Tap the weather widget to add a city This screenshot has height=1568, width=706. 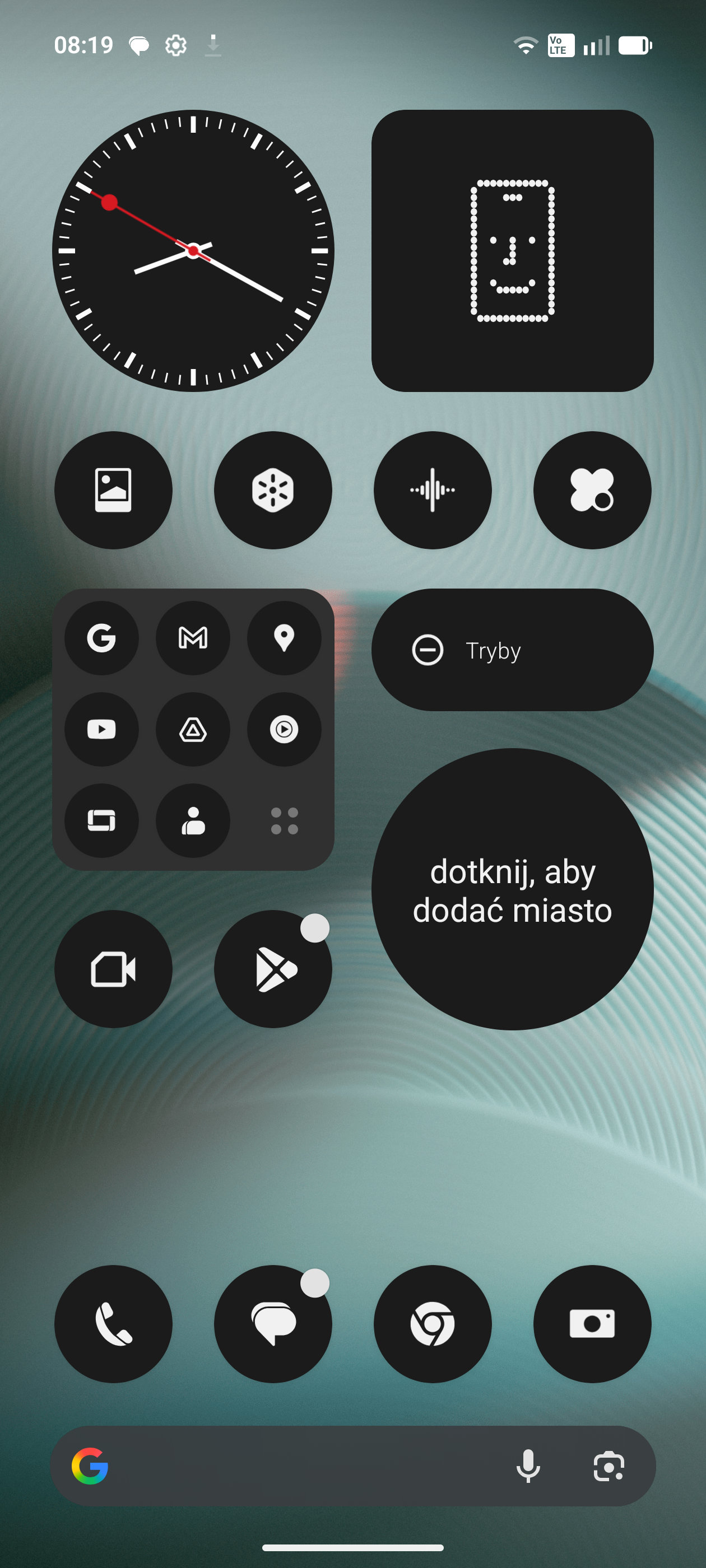[x=512, y=889]
